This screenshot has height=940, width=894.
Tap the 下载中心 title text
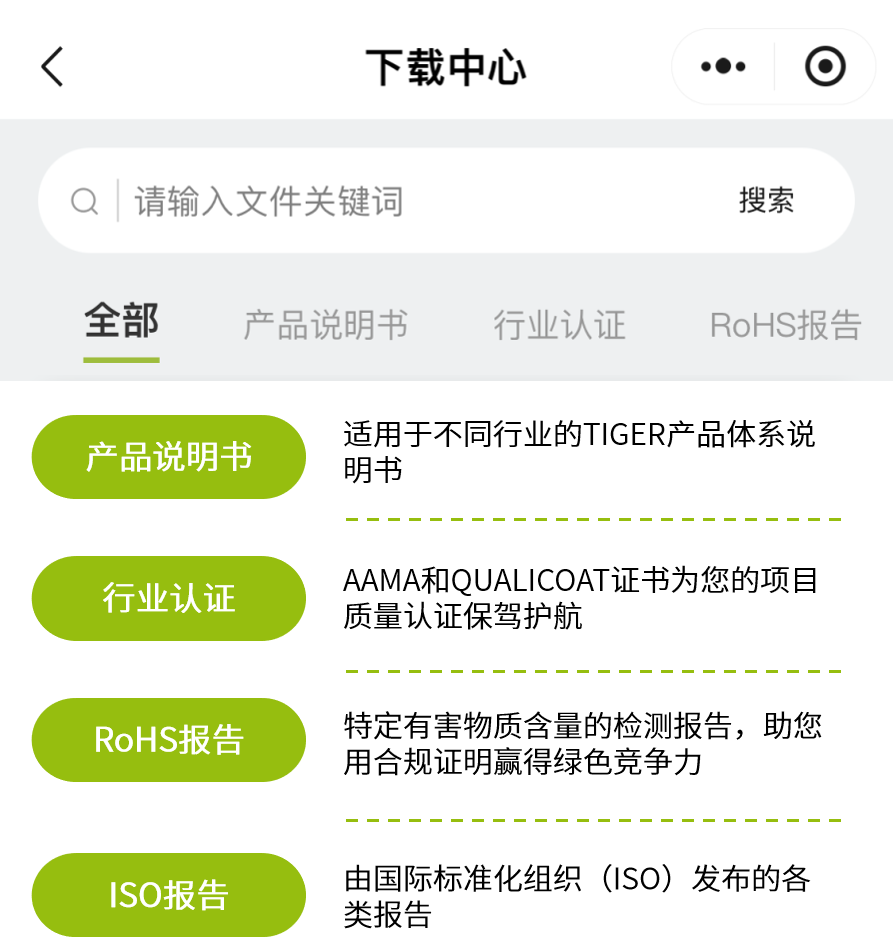[446, 66]
